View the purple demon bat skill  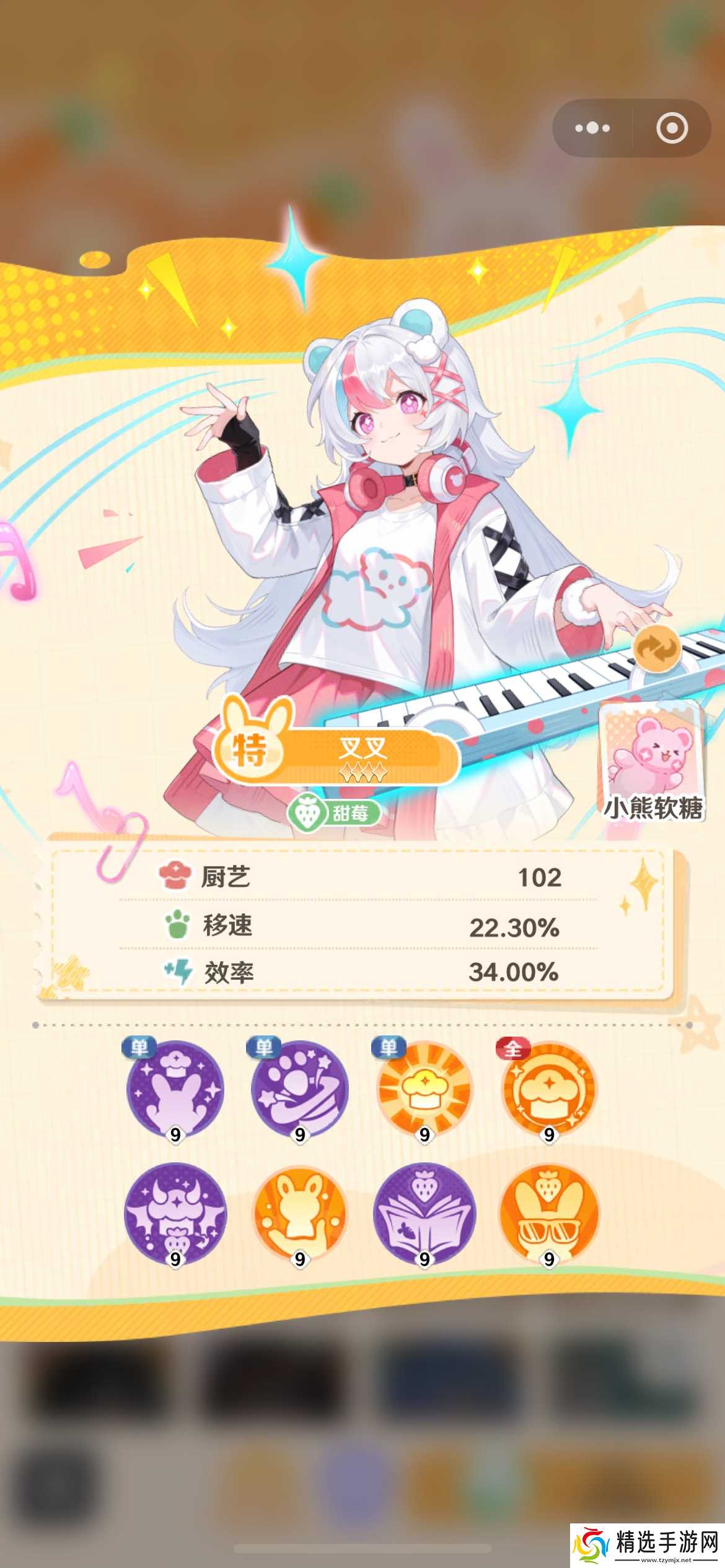tap(175, 1215)
